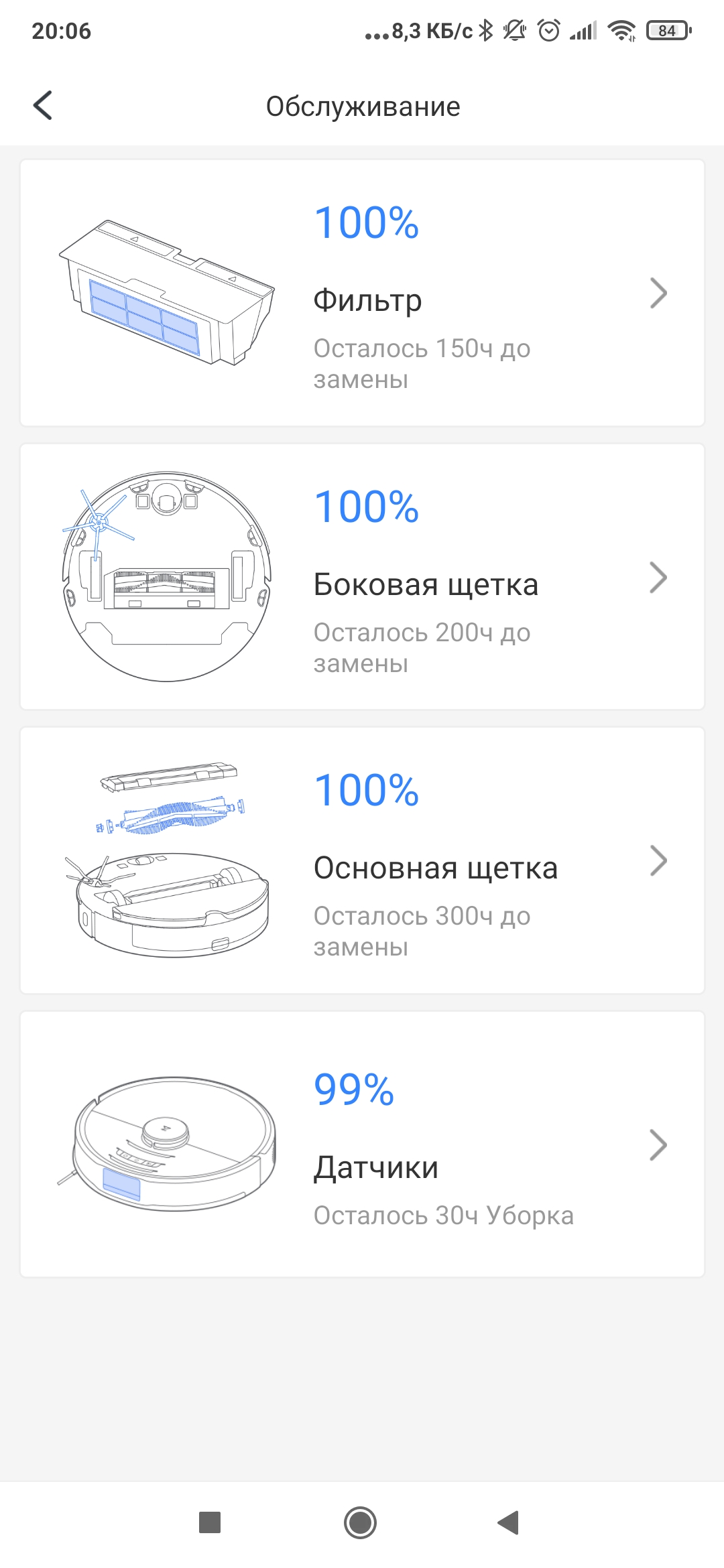Tap the system home button
The image size is (724, 1568).
tap(360, 1522)
